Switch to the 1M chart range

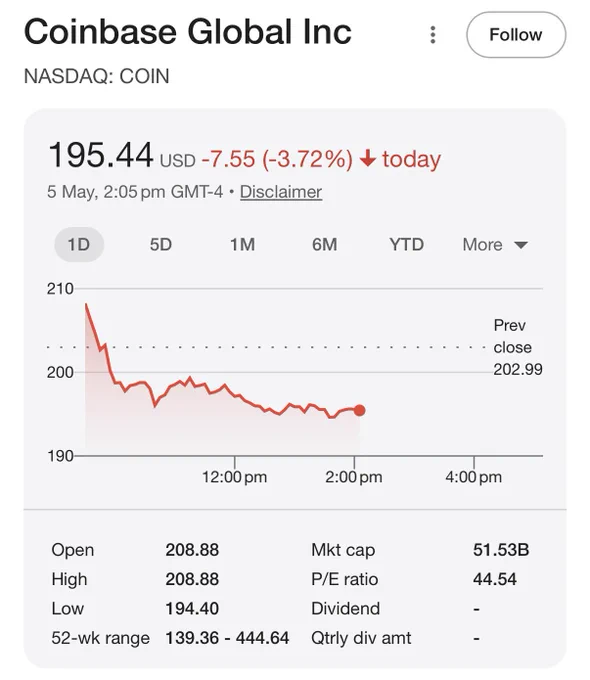coord(243,245)
